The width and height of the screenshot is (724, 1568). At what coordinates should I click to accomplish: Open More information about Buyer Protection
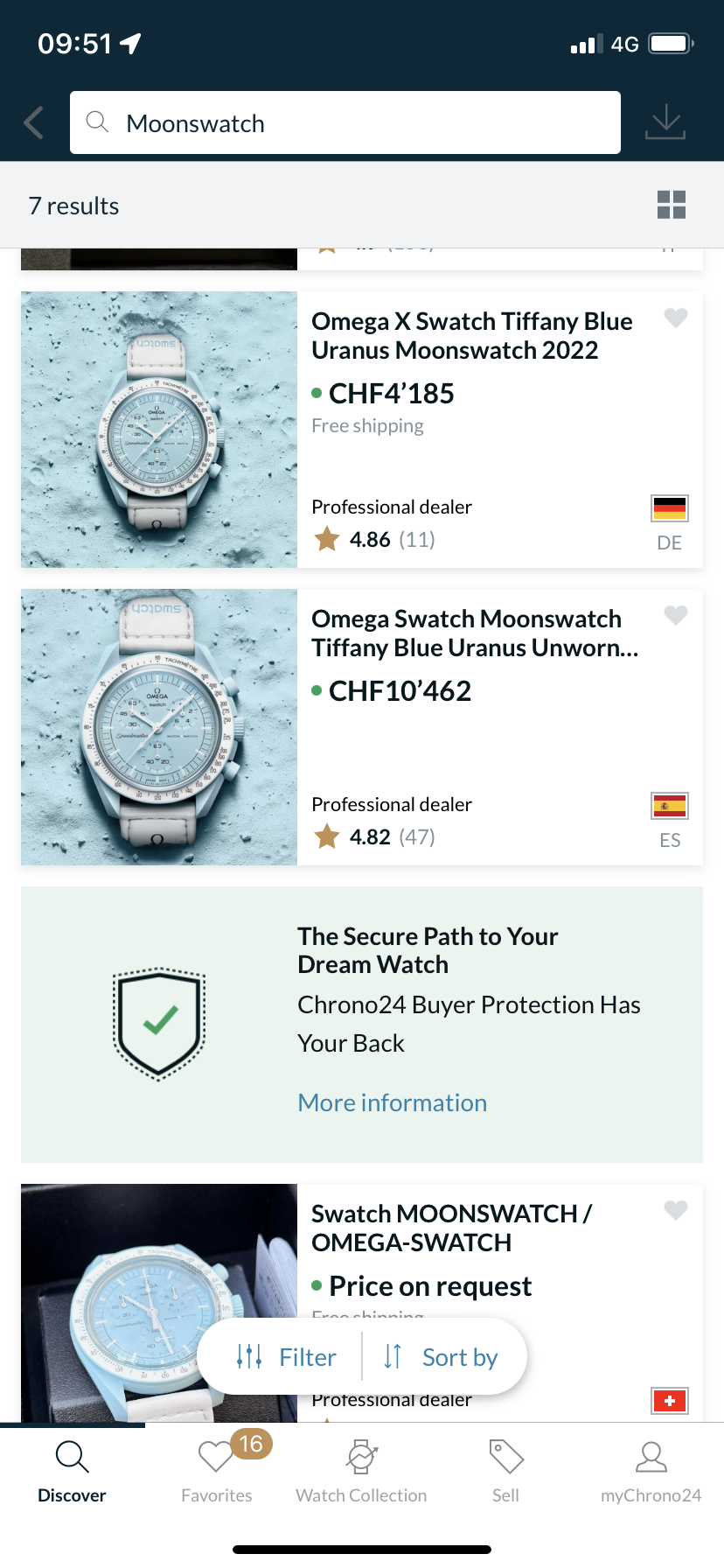[x=392, y=1102]
